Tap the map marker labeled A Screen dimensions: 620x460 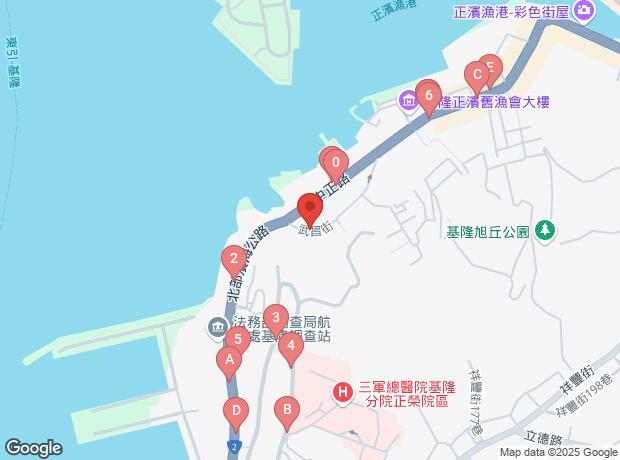coord(230,359)
